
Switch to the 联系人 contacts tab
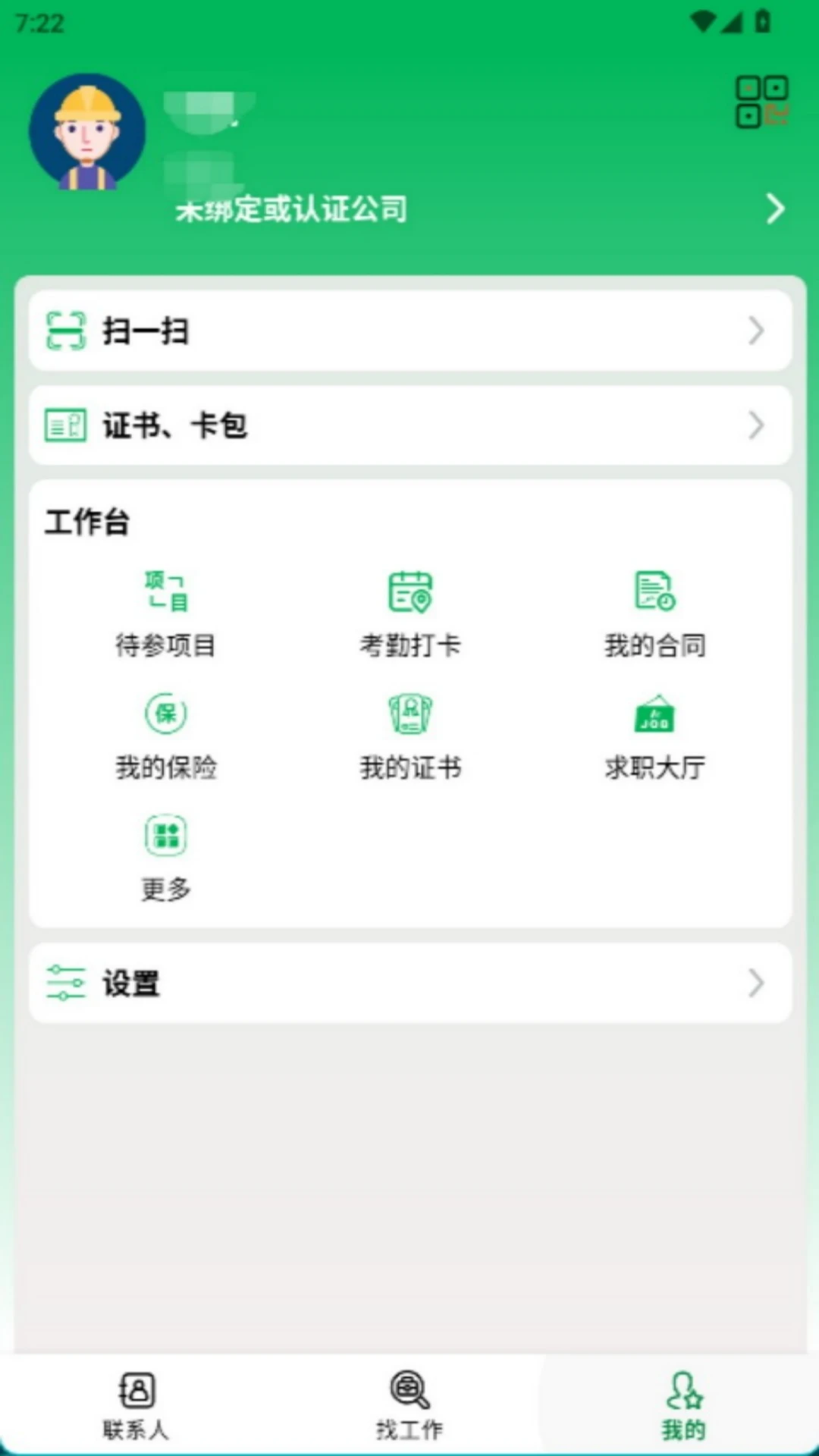tap(136, 1403)
